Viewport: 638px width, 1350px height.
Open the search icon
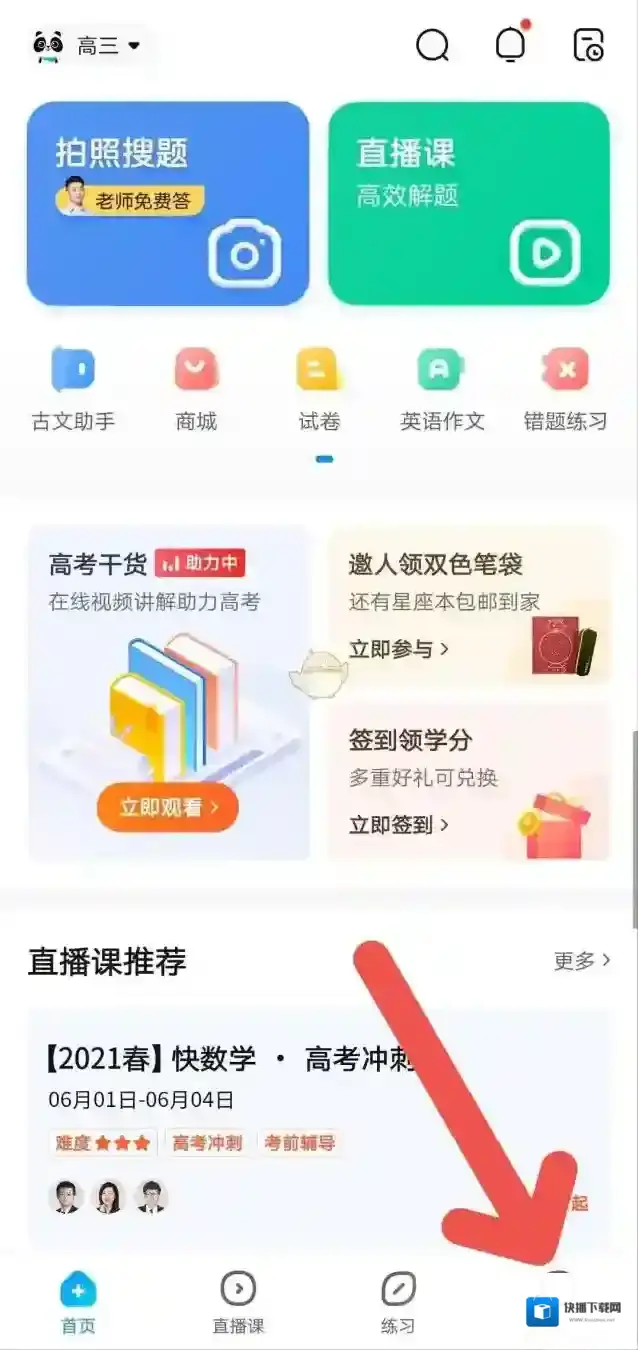(x=432, y=45)
